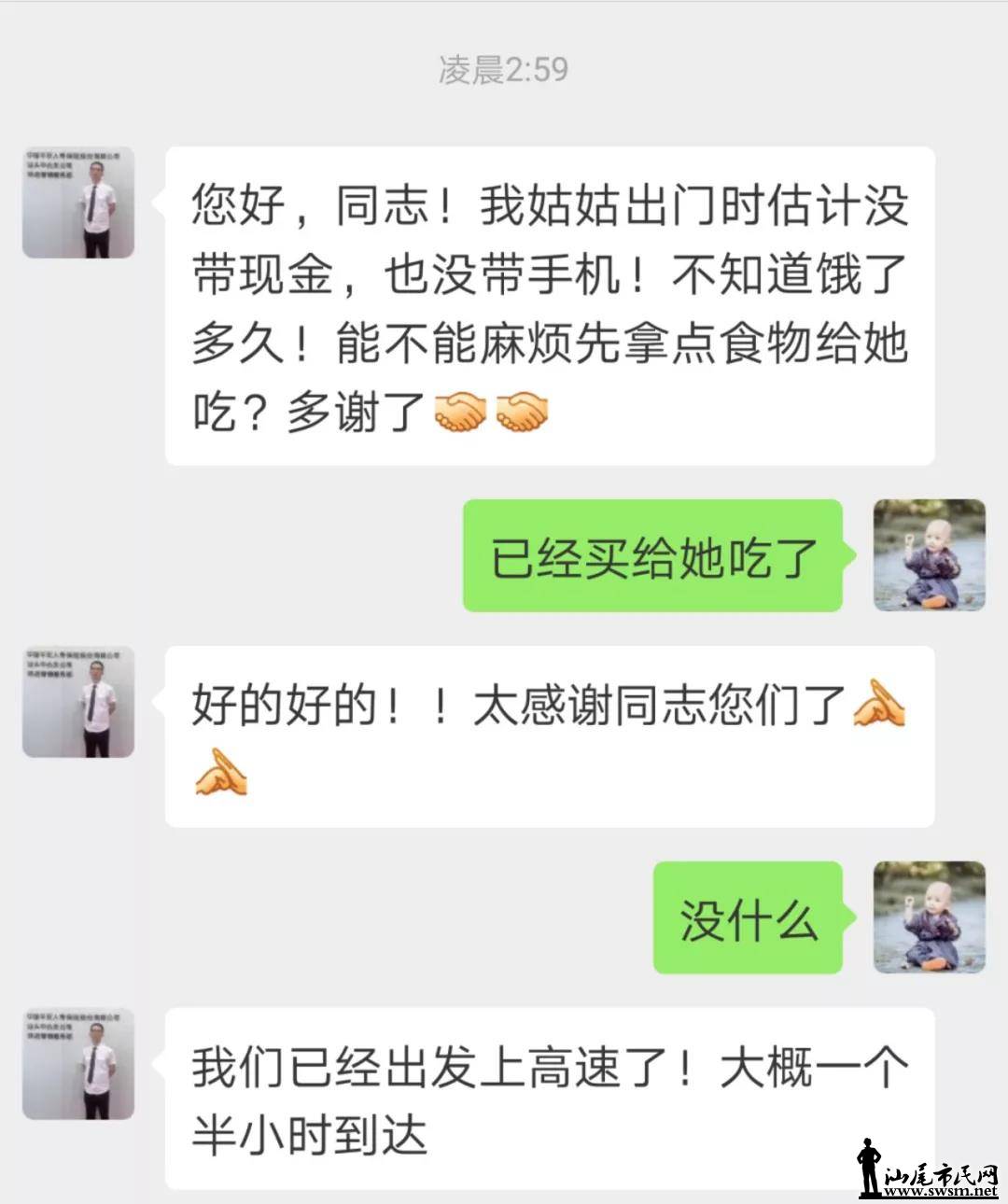Open own avatar next to 已经买给她吃了

929,555
